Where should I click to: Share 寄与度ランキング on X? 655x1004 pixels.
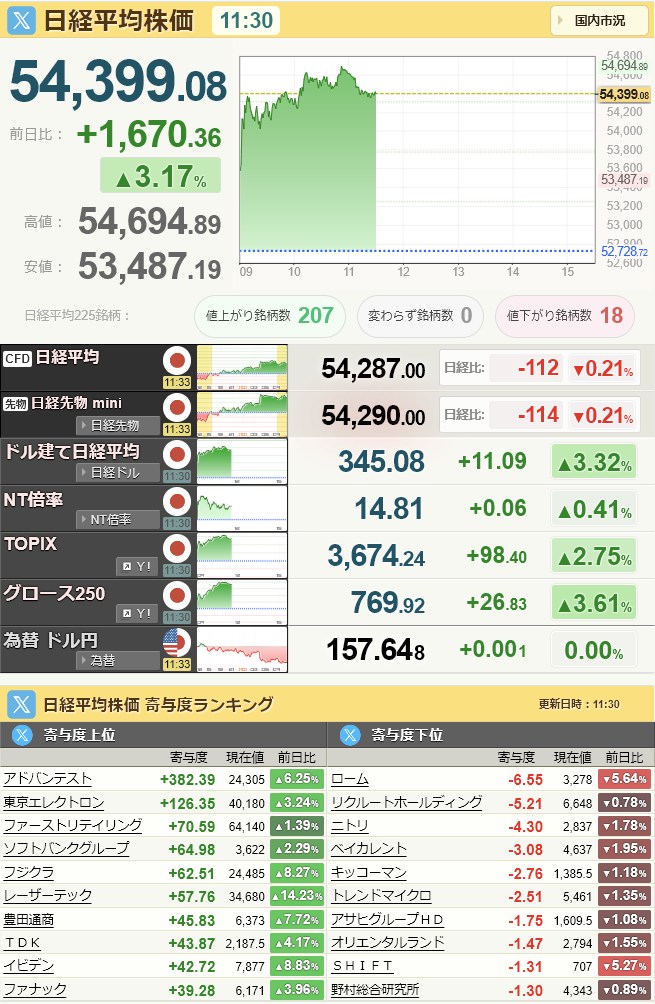22,704
